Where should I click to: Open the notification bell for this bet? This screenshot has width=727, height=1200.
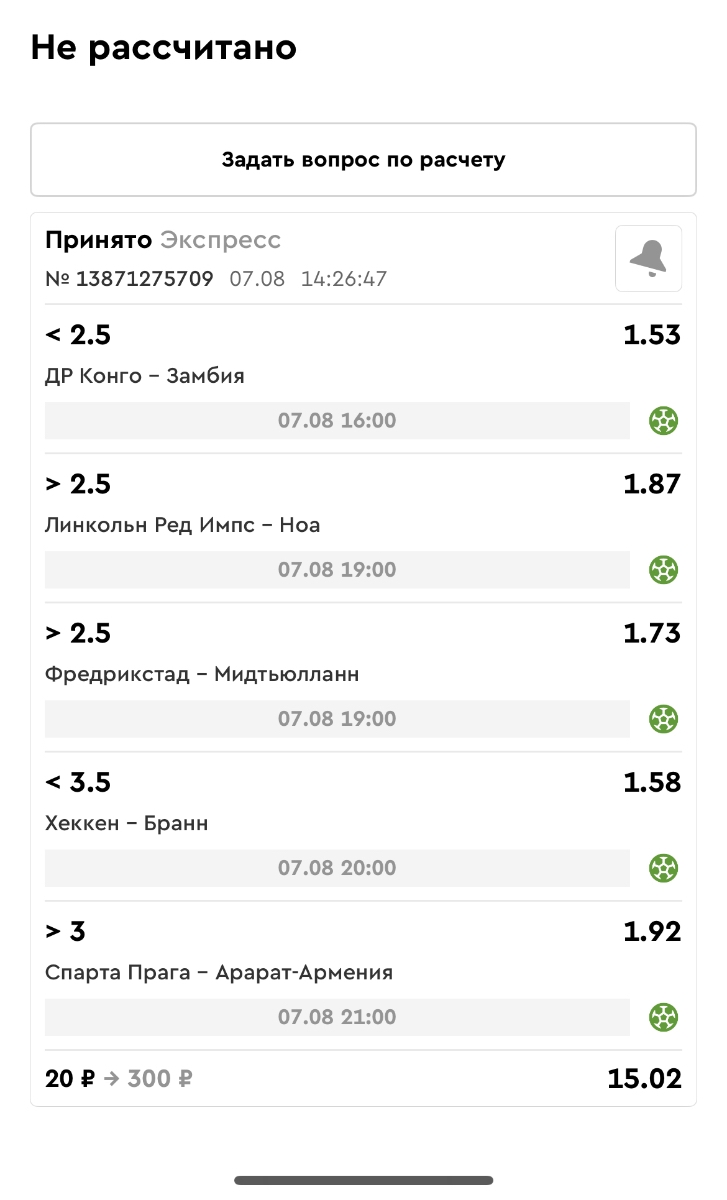click(648, 259)
